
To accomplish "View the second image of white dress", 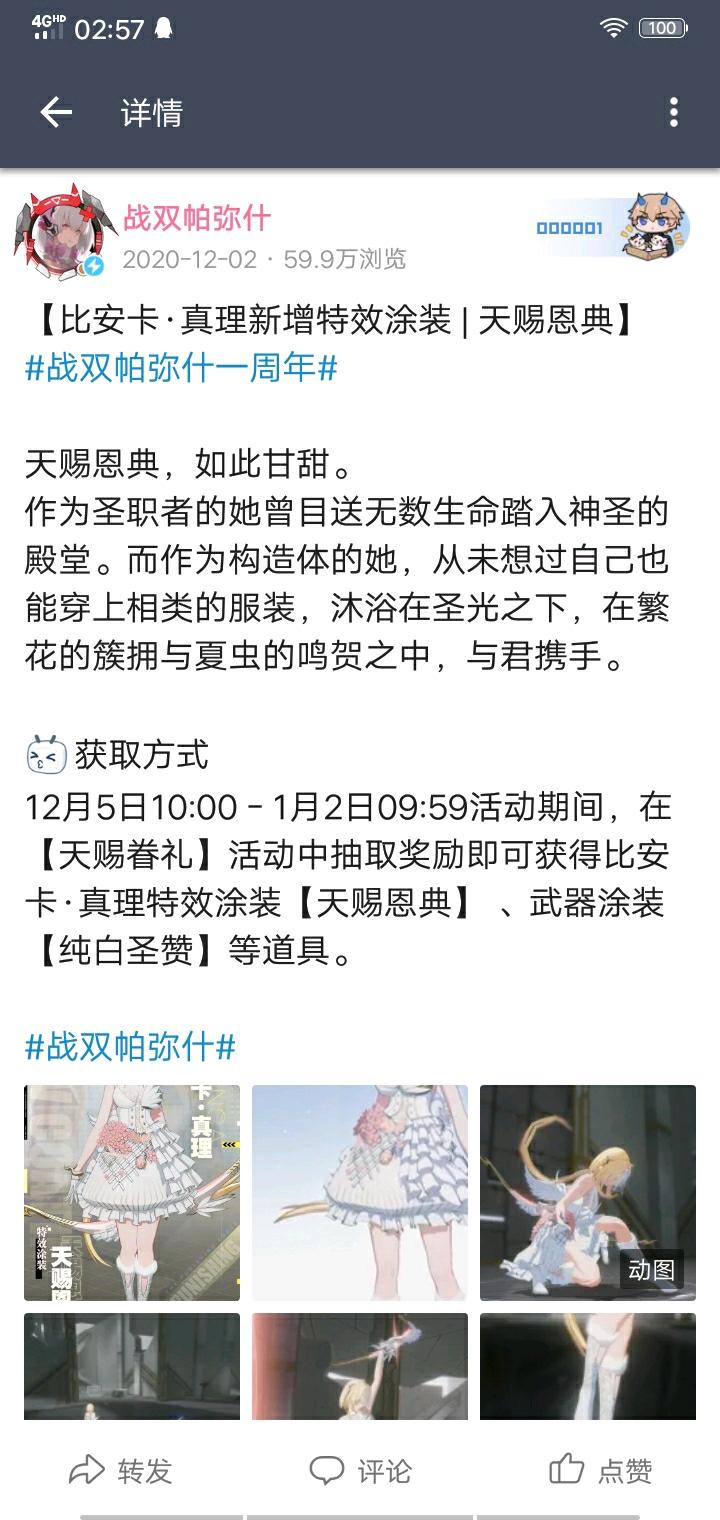I will pyautogui.click(x=360, y=1193).
